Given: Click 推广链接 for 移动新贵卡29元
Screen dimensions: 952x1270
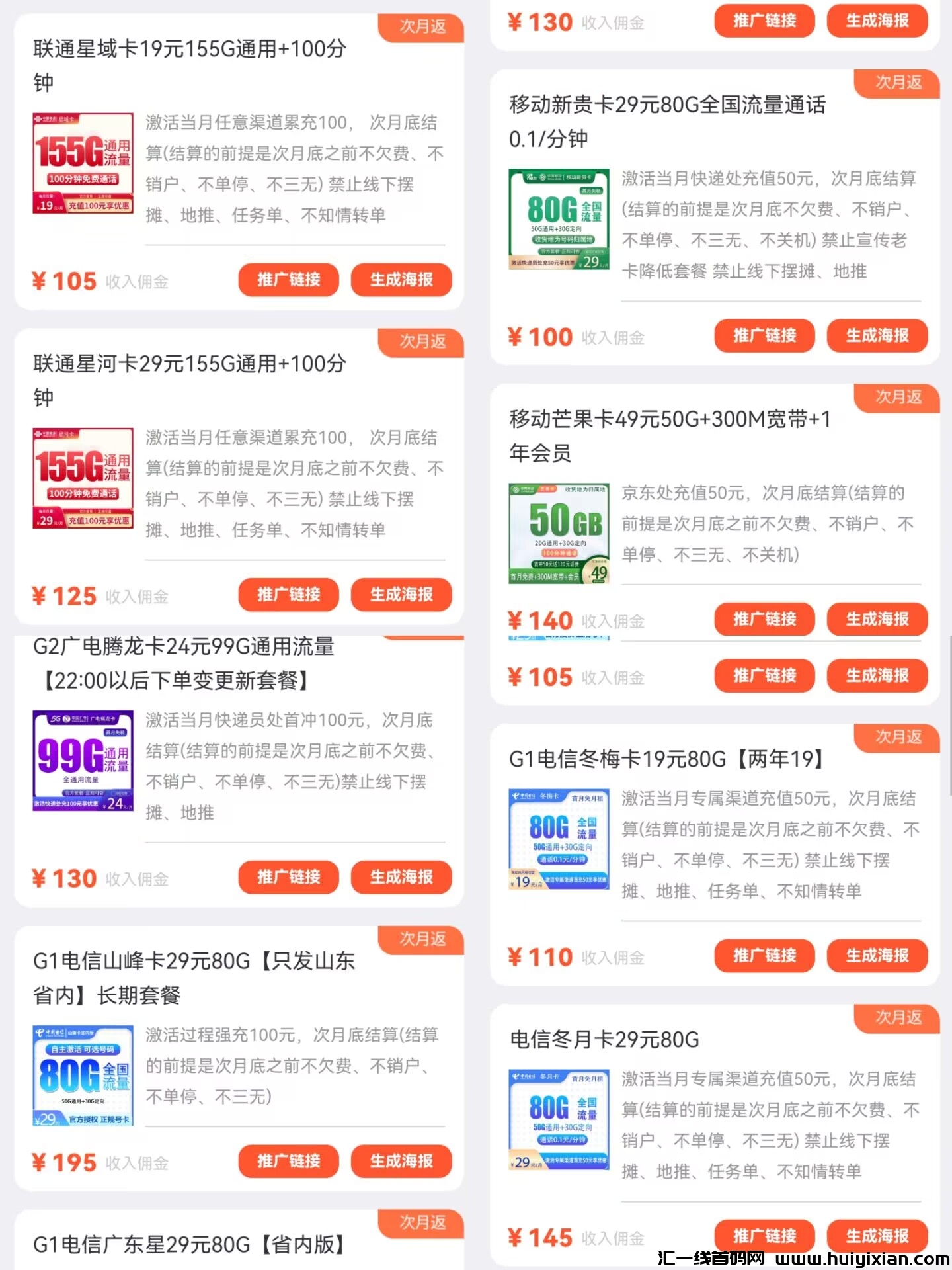Looking at the screenshot, I should pos(764,336).
